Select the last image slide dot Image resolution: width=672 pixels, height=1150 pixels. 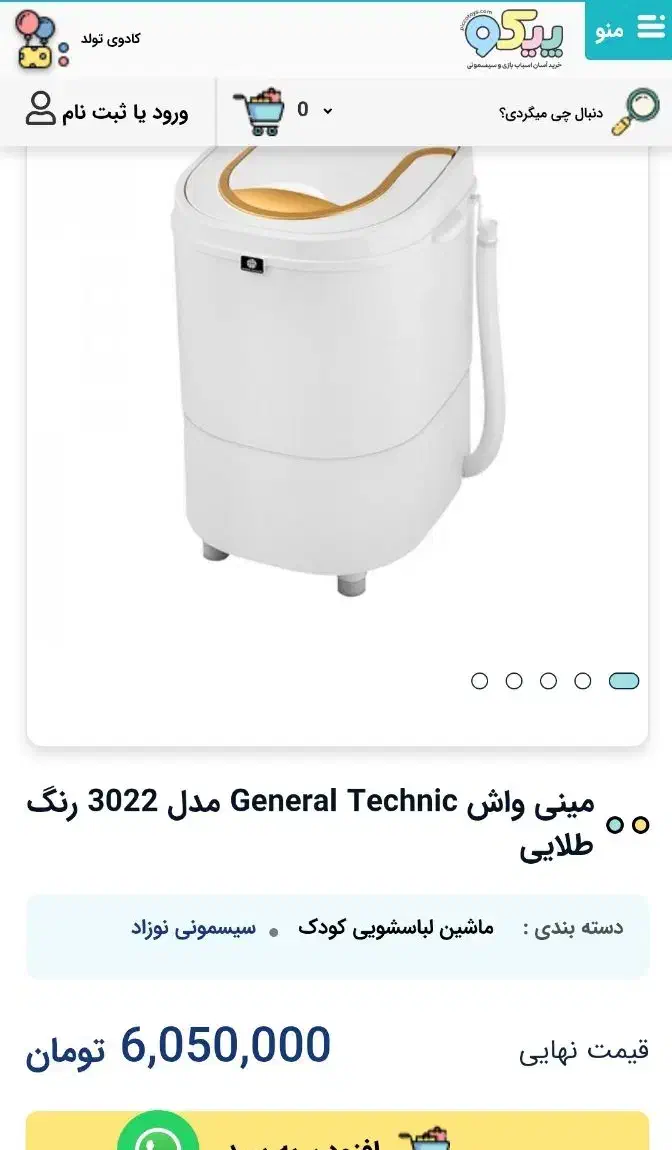point(480,681)
